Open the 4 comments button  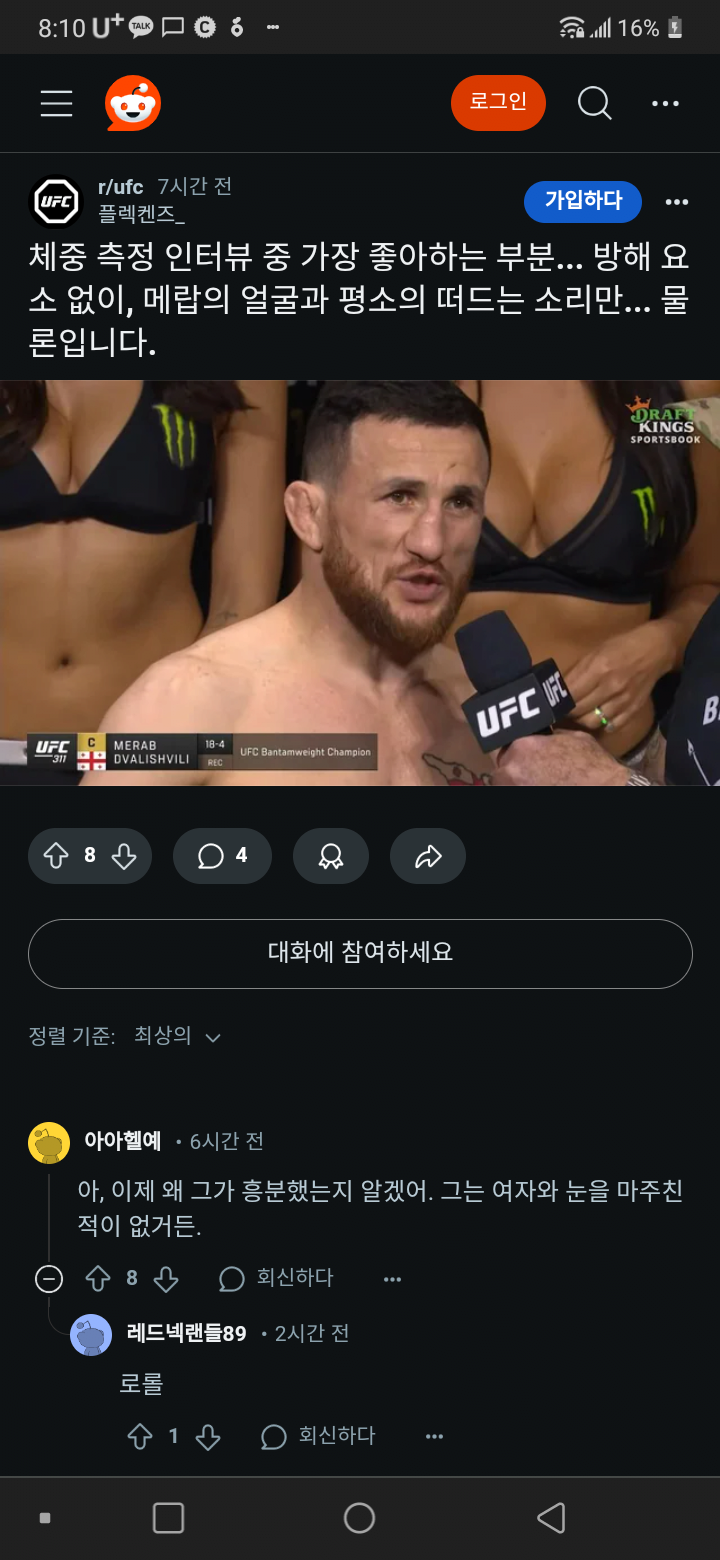(222, 856)
